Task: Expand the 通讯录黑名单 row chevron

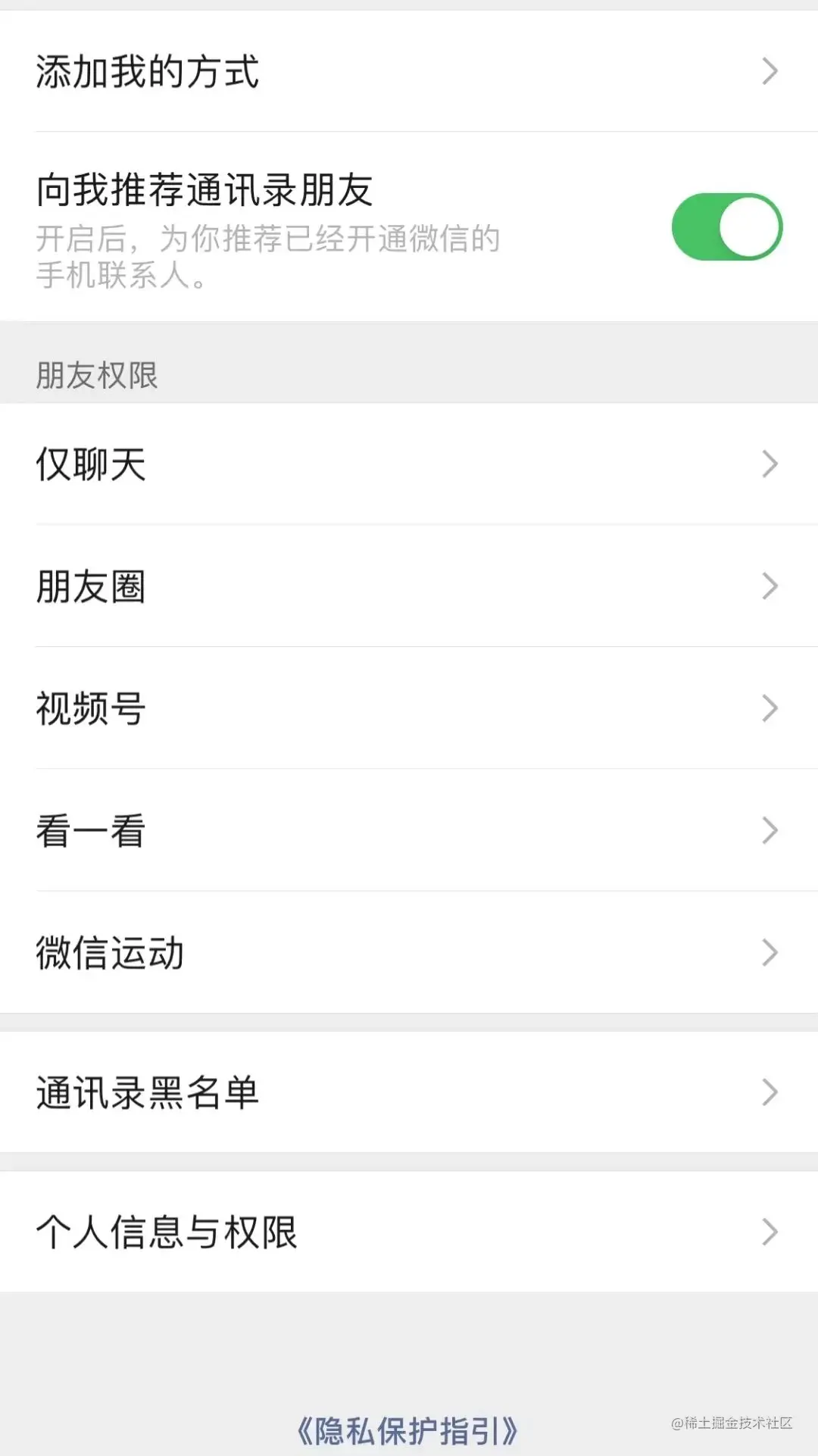Action: [x=770, y=1092]
